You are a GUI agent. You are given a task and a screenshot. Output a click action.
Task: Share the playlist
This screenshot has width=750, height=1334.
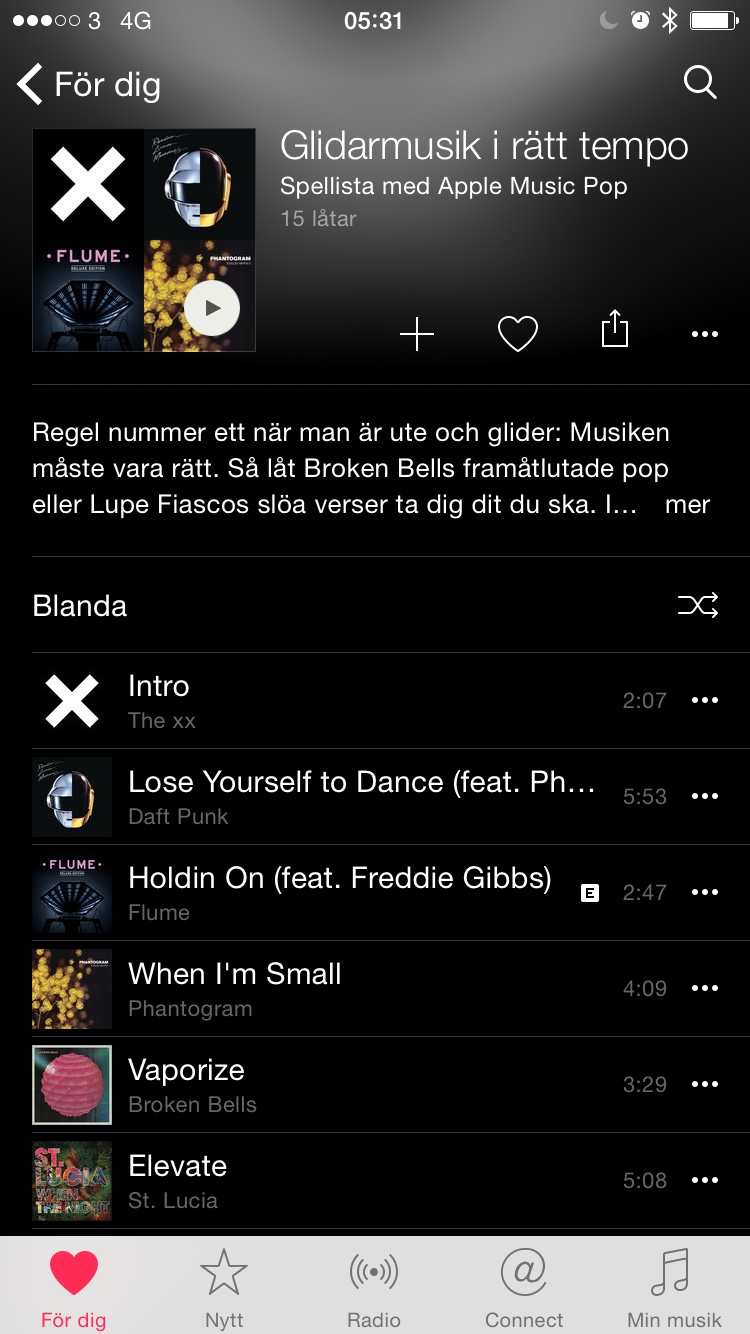click(615, 330)
